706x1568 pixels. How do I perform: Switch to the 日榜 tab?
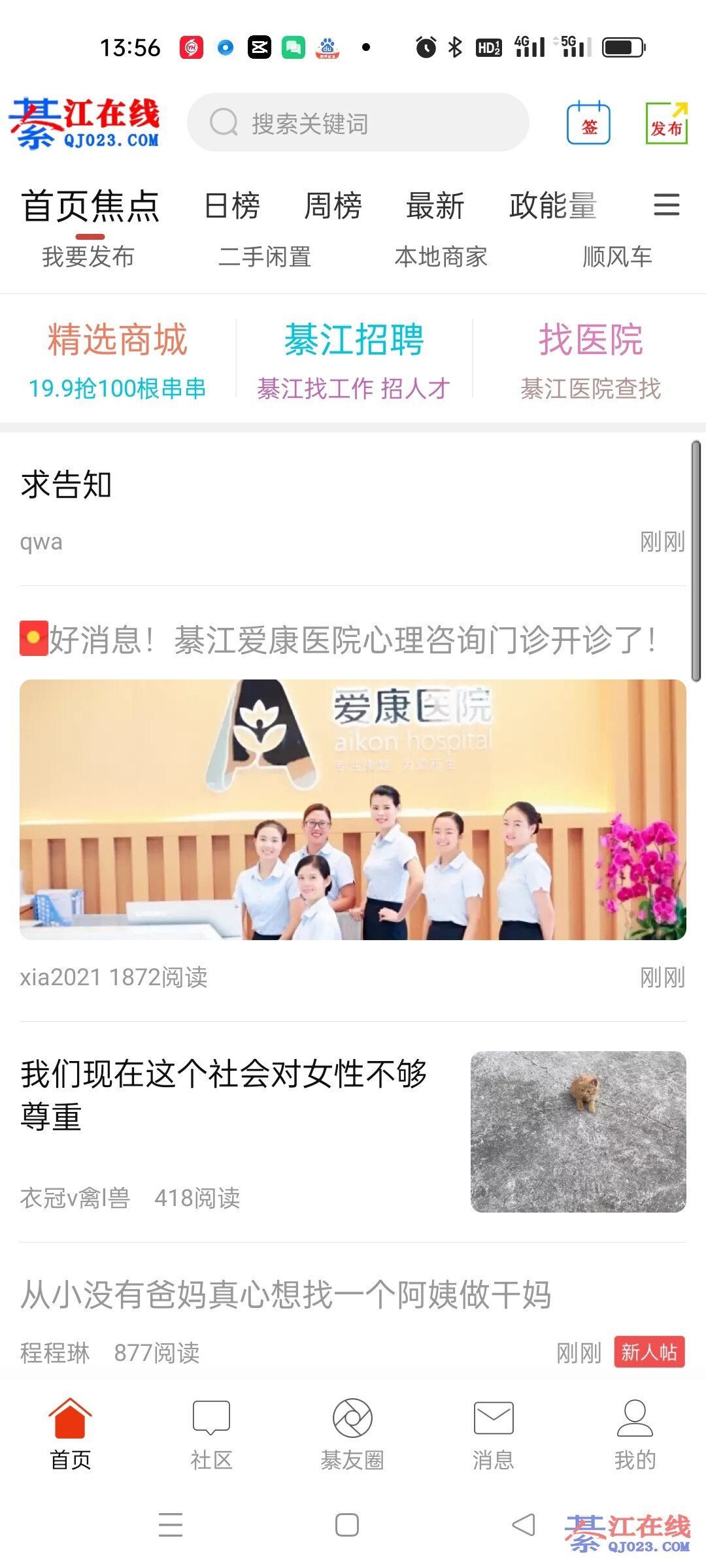(x=232, y=206)
